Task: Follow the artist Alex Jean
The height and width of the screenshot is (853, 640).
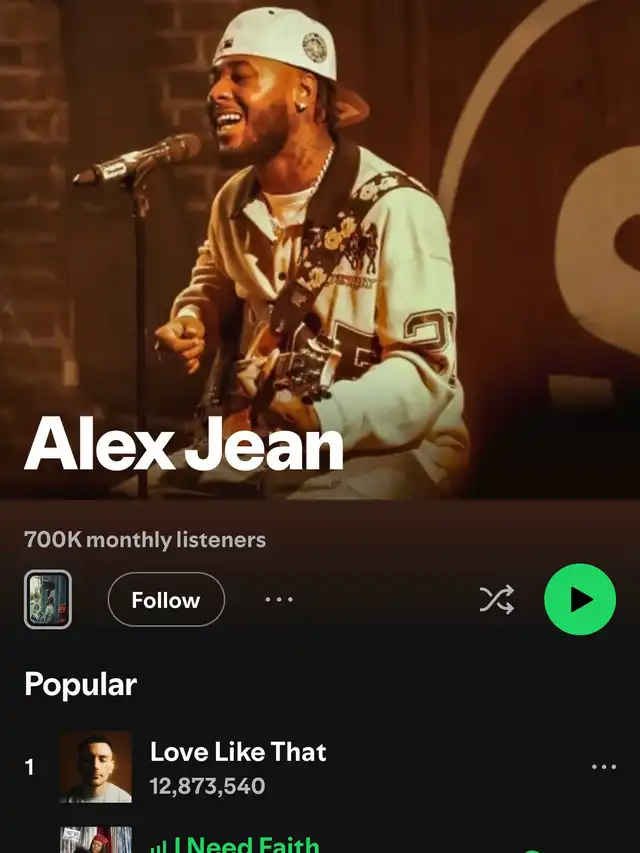Action: (166, 600)
